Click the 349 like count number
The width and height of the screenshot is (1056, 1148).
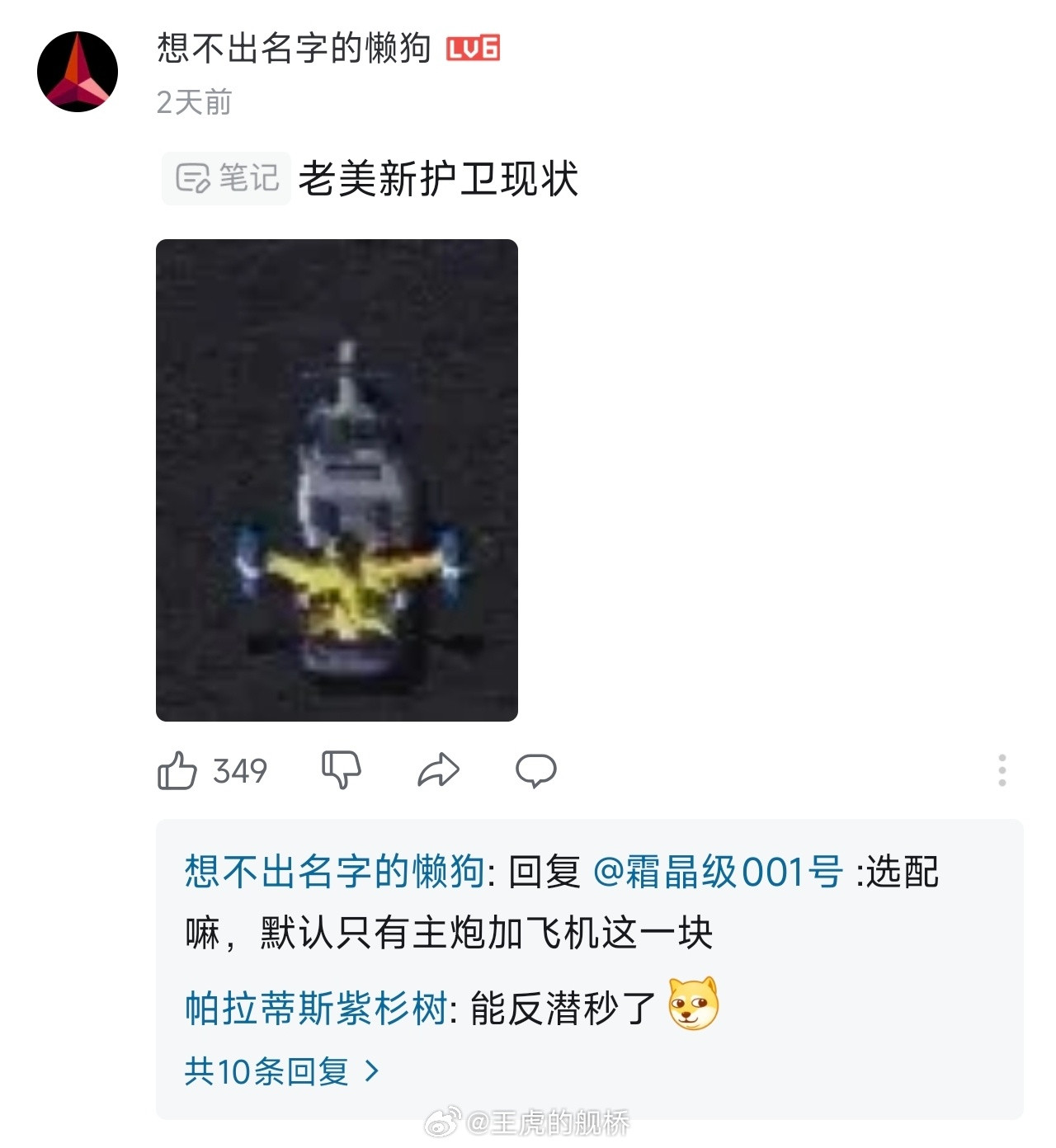coord(239,769)
